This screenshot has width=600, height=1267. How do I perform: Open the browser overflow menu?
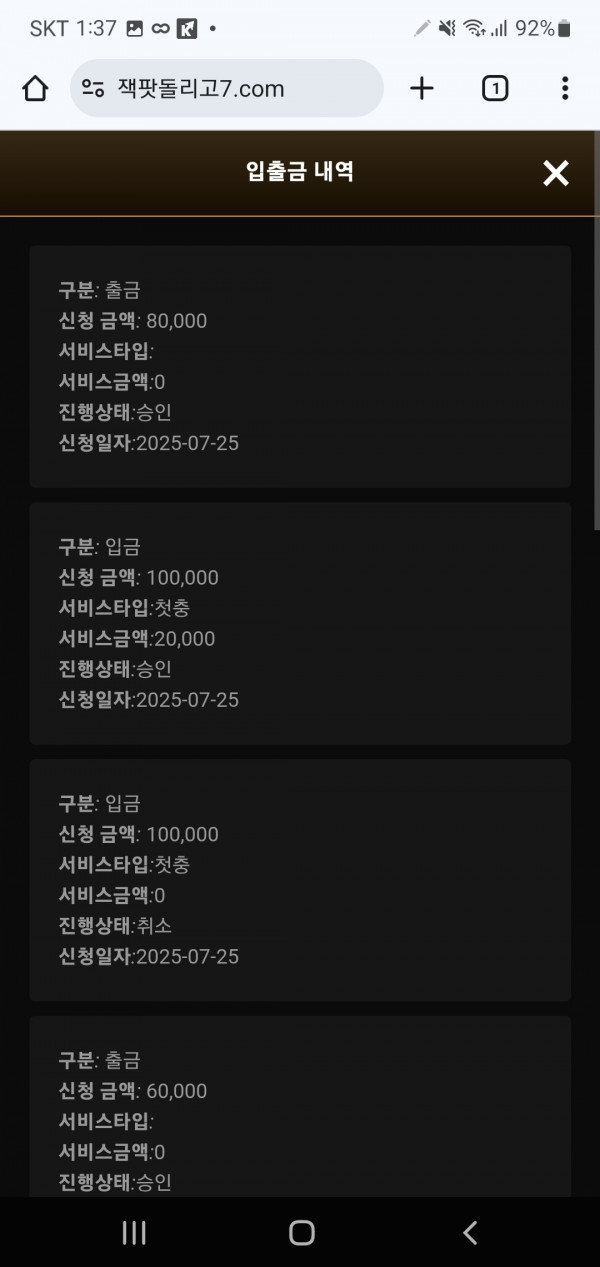[x=565, y=89]
